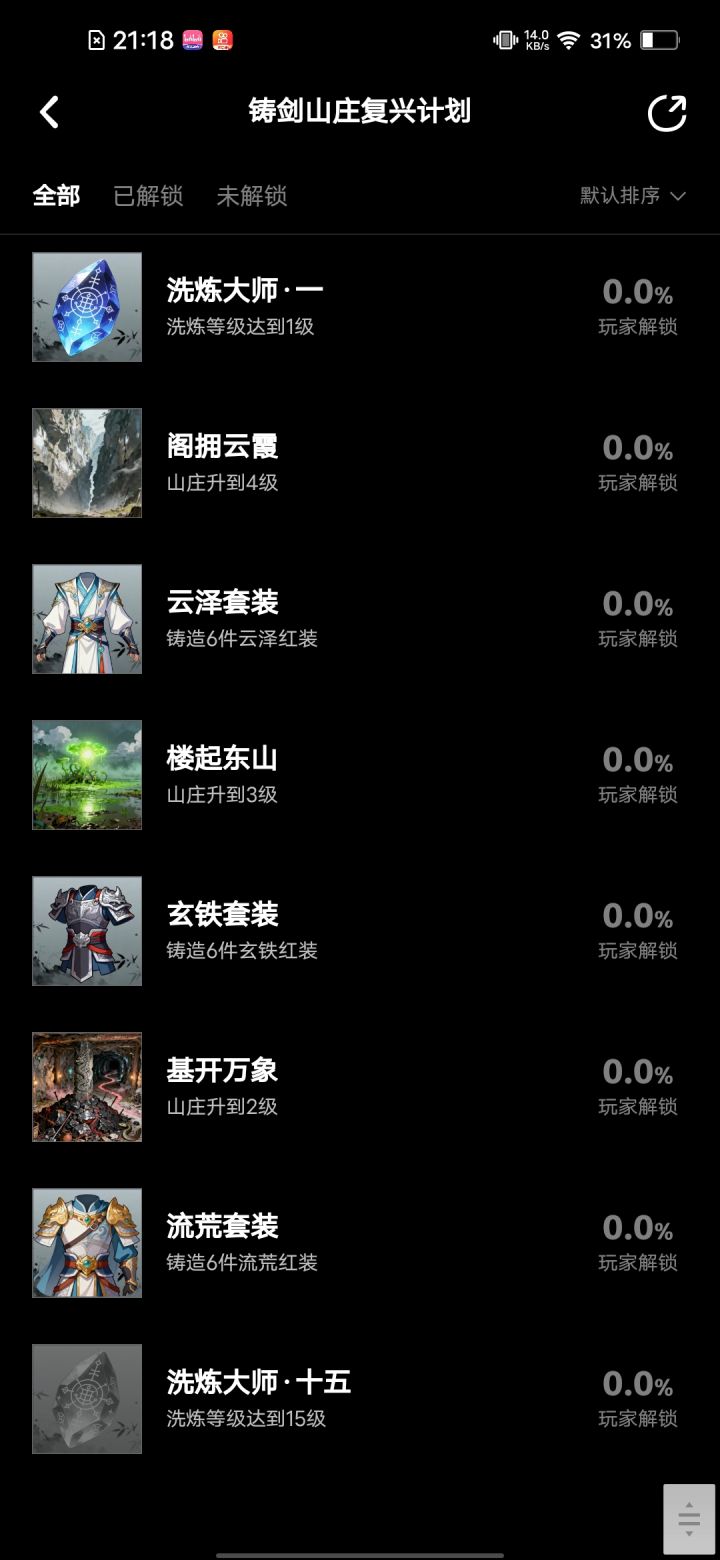Tap the grey gem icon of 洗炼大师·十五
Viewport: 720px width, 1560px height.
pyautogui.click(x=86, y=1399)
